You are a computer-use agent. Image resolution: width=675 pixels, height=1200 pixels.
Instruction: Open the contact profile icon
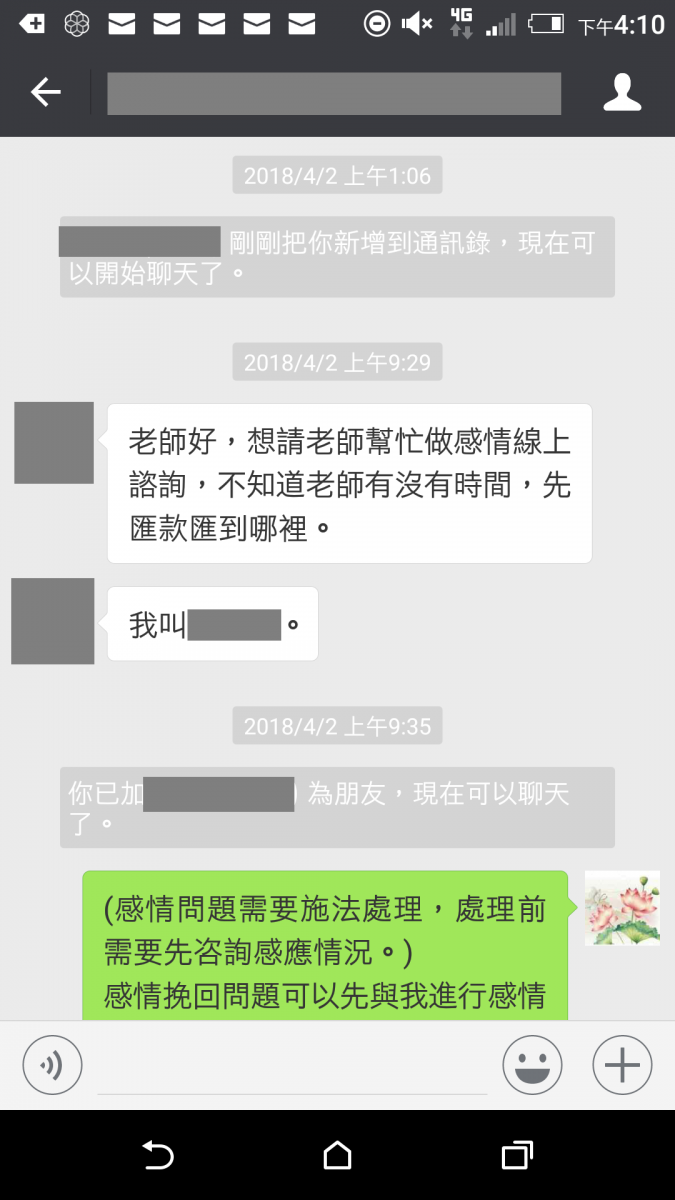621,93
